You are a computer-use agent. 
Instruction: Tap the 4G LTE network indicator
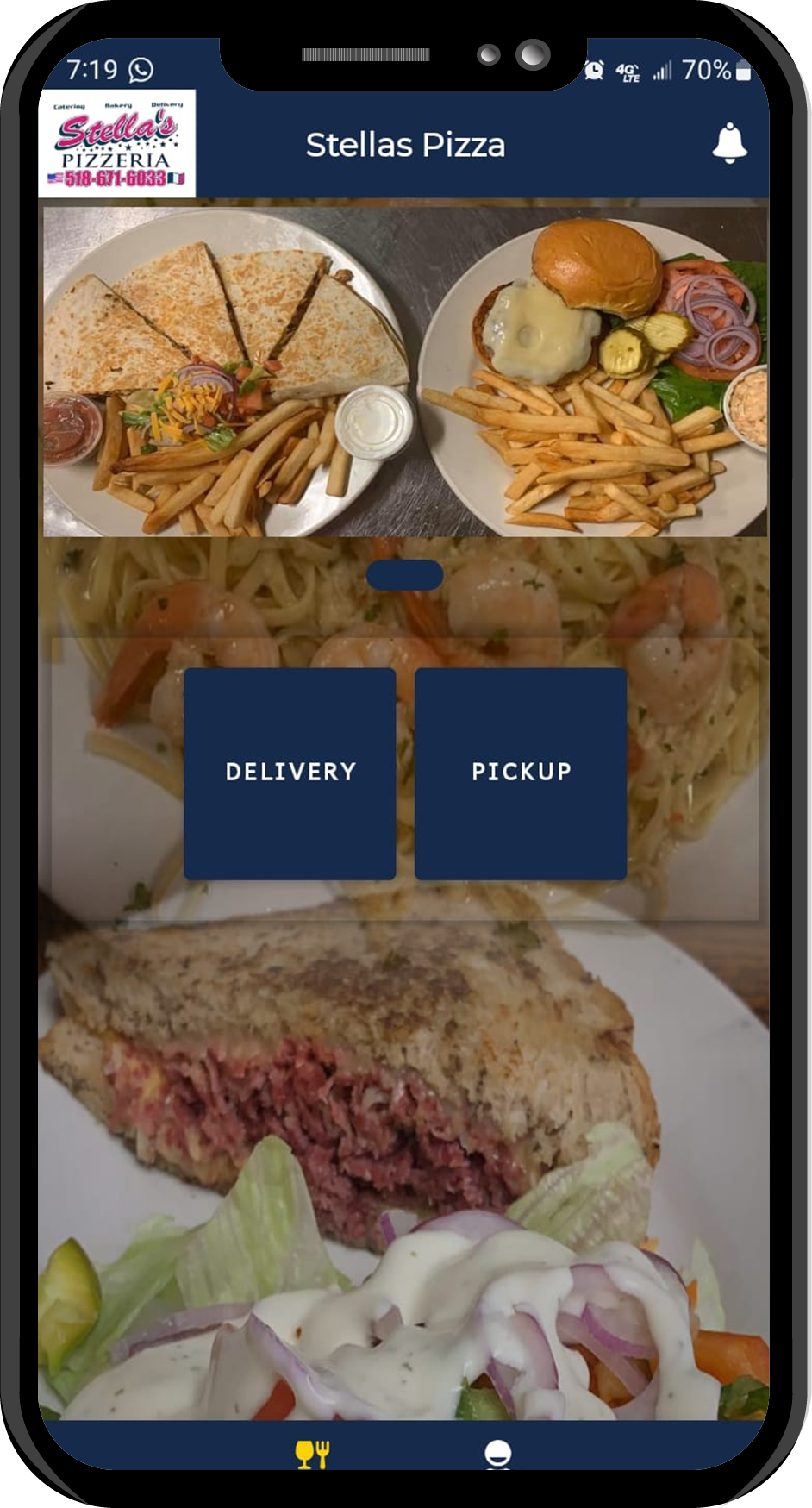click(628, 71)
